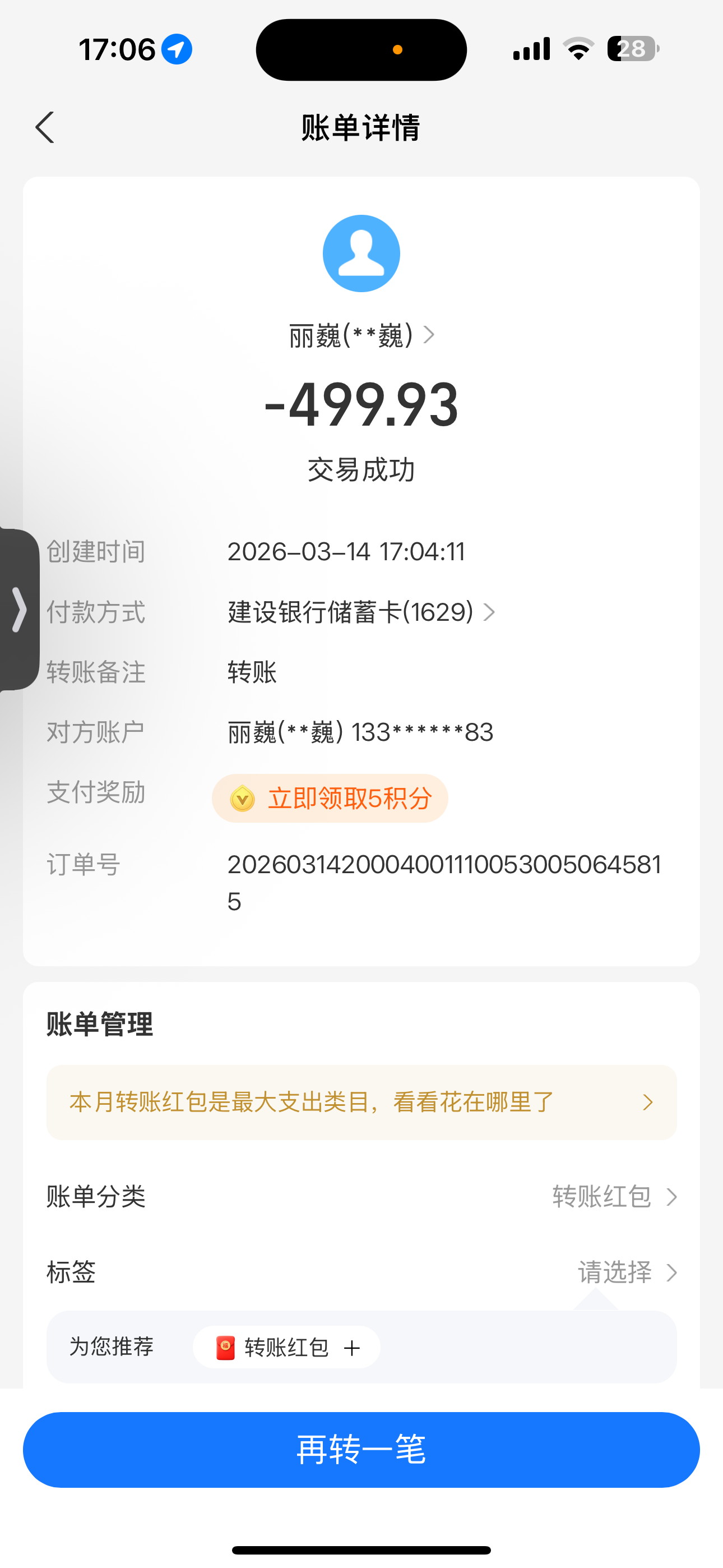Tap 再转一笔 to transfer again

pos(361,1450)
